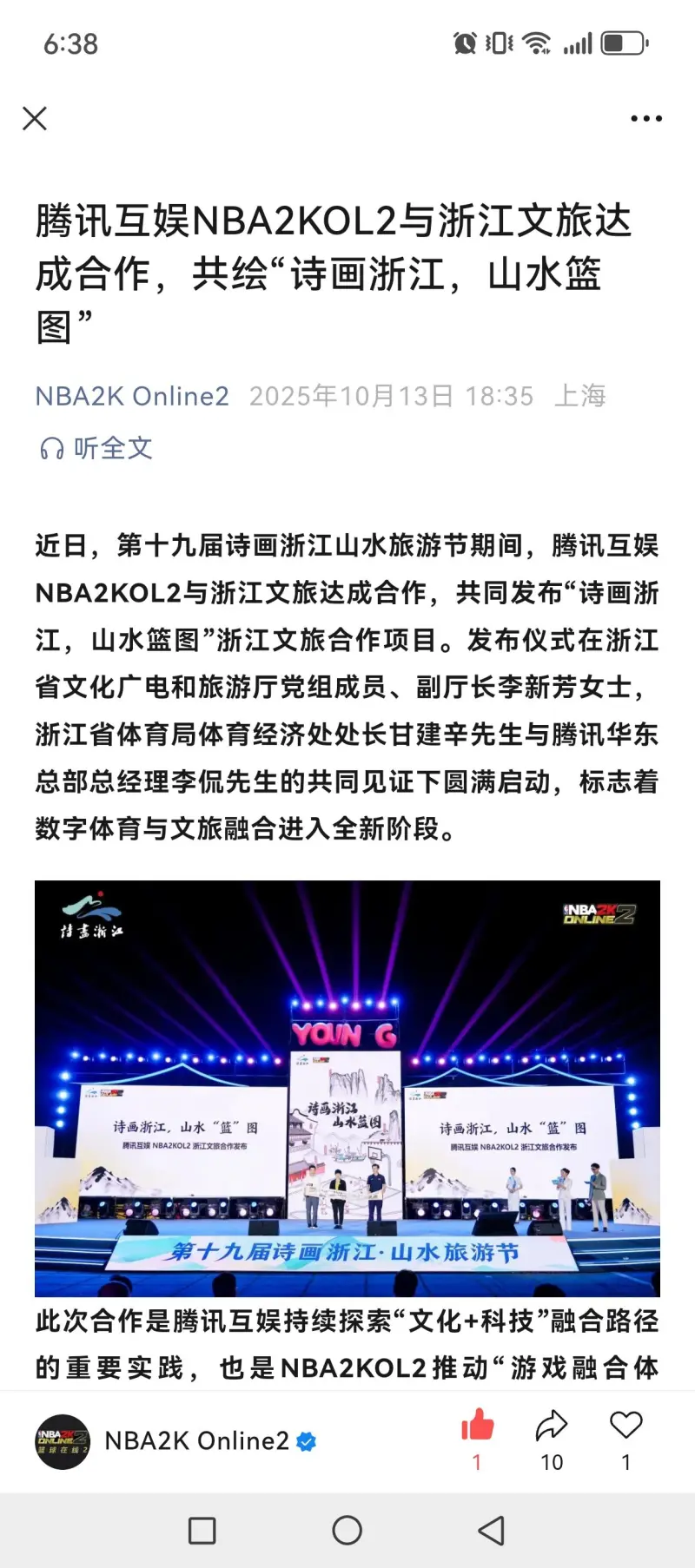Tap the heart icon
Screen dimensions: 695x1568
[625, 1426]
